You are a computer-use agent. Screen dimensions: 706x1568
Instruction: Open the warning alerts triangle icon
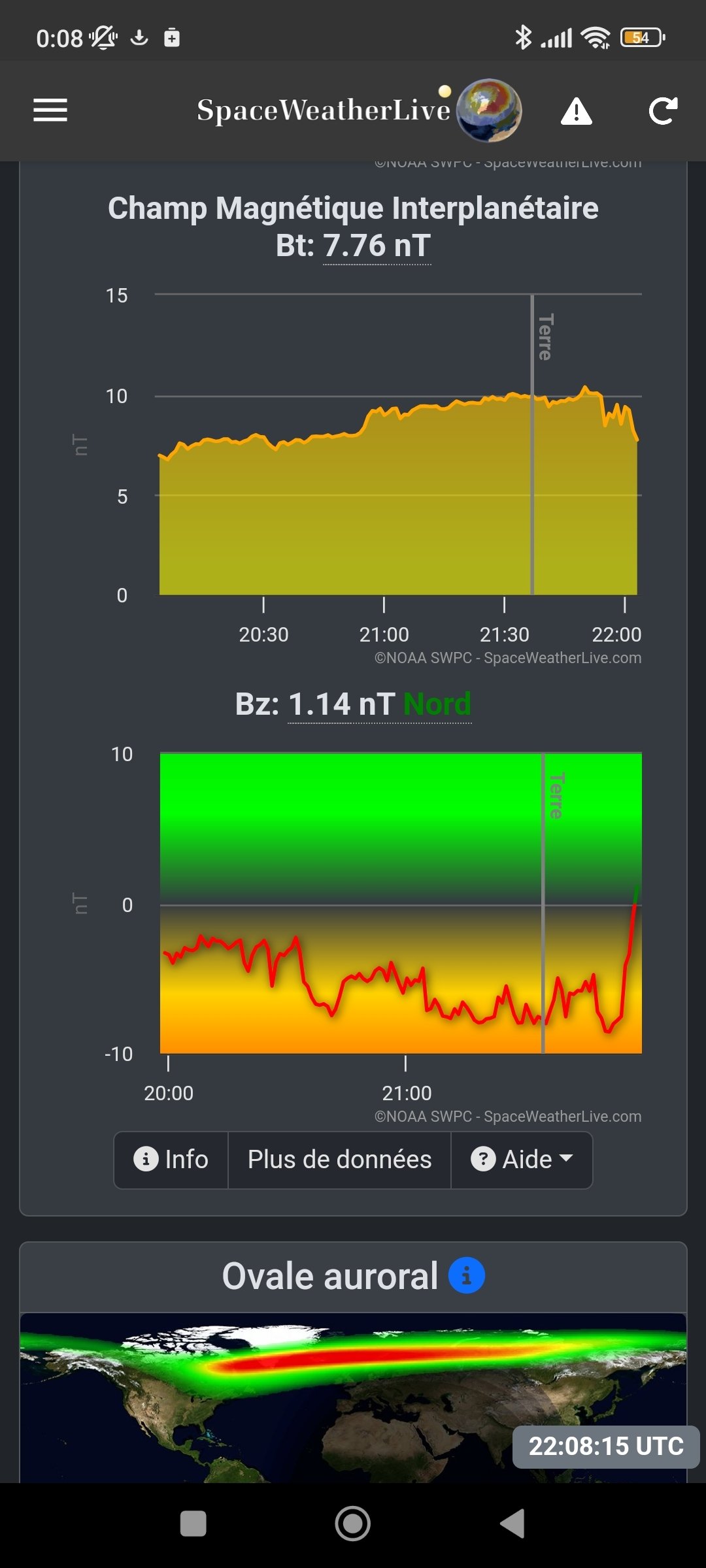[577, 111]
